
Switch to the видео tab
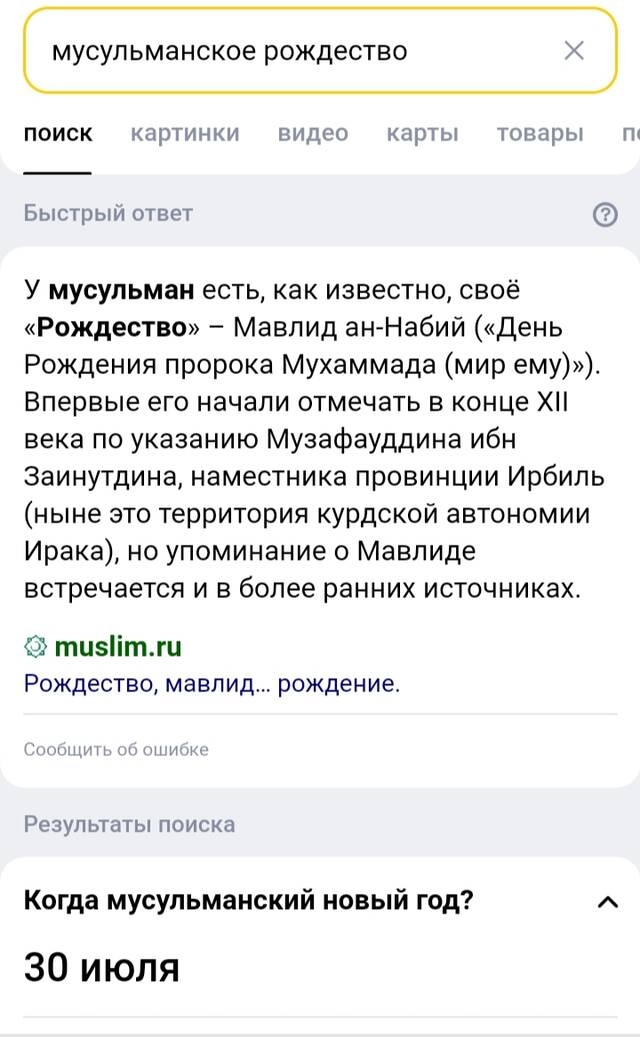313,133
